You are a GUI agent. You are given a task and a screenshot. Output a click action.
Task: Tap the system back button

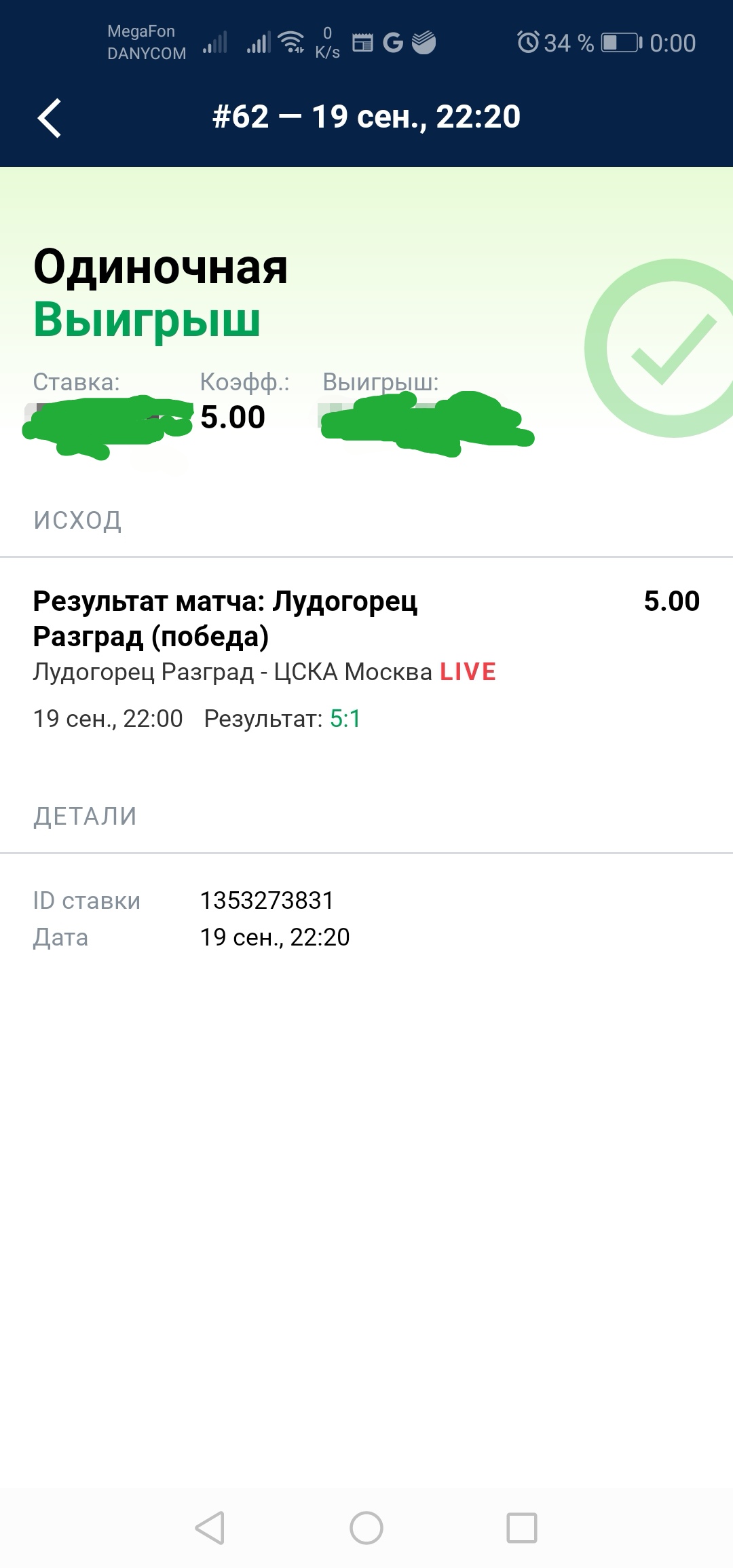click(x=210, y=1528)
